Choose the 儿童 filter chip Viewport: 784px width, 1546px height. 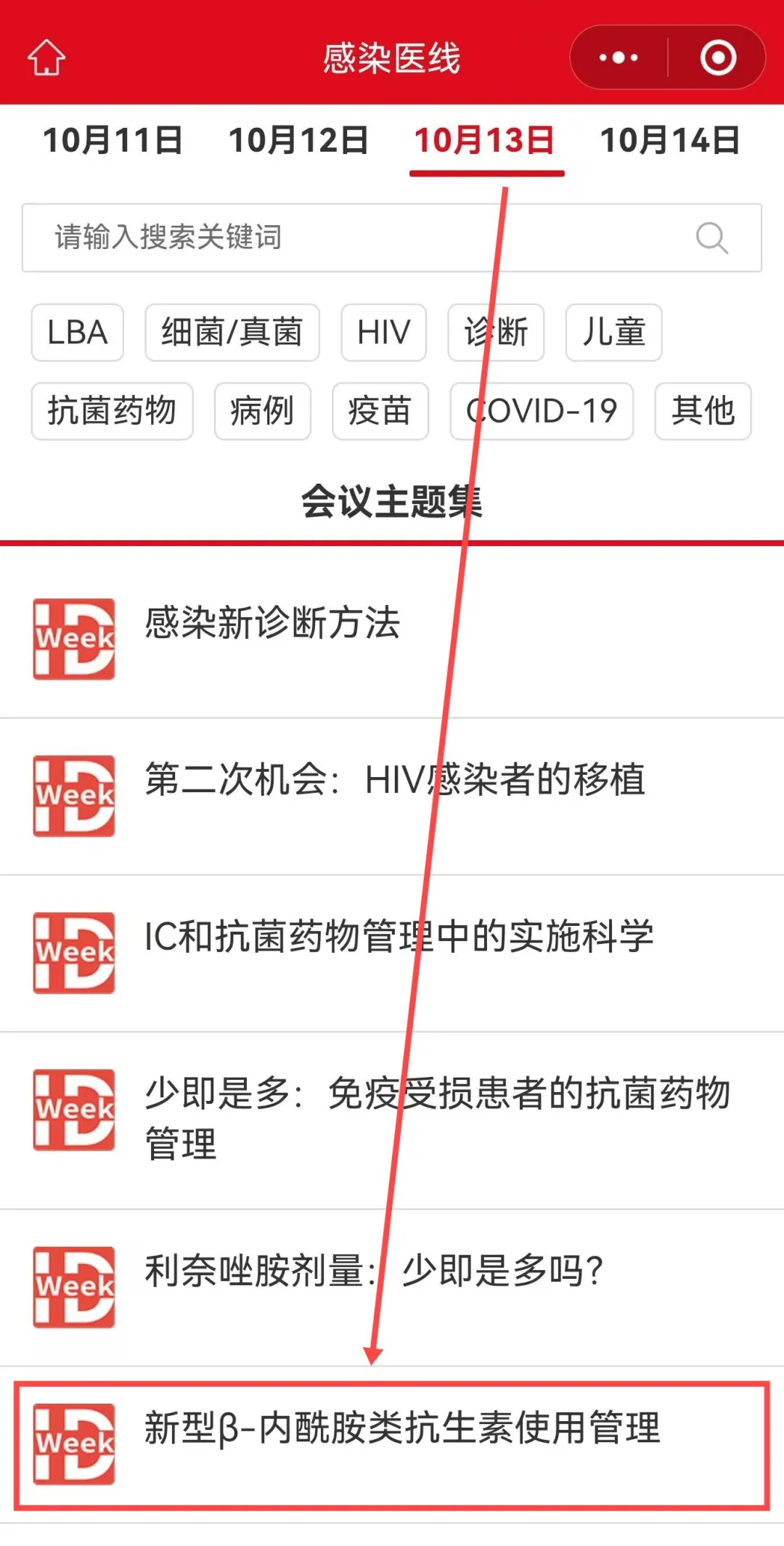tap(613, 333)
